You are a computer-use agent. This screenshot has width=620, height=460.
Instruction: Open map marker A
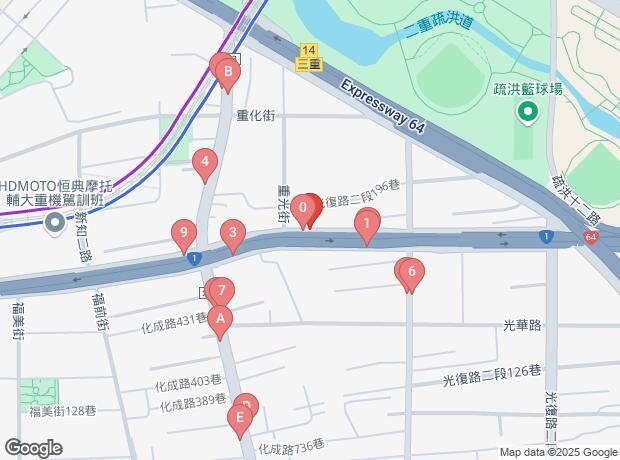[220, 320]
